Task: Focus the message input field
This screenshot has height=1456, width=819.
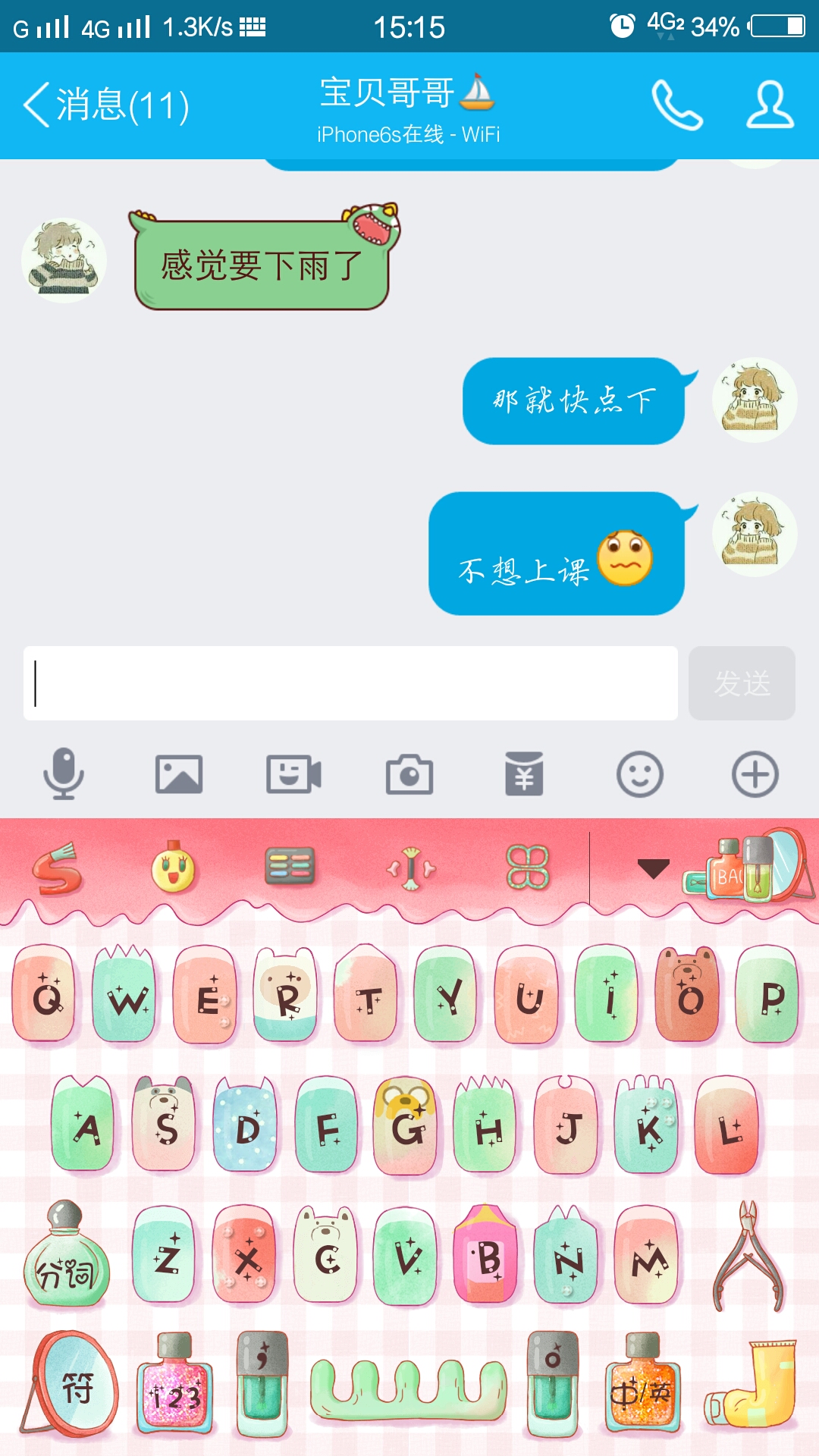Action: coord(350,683)
